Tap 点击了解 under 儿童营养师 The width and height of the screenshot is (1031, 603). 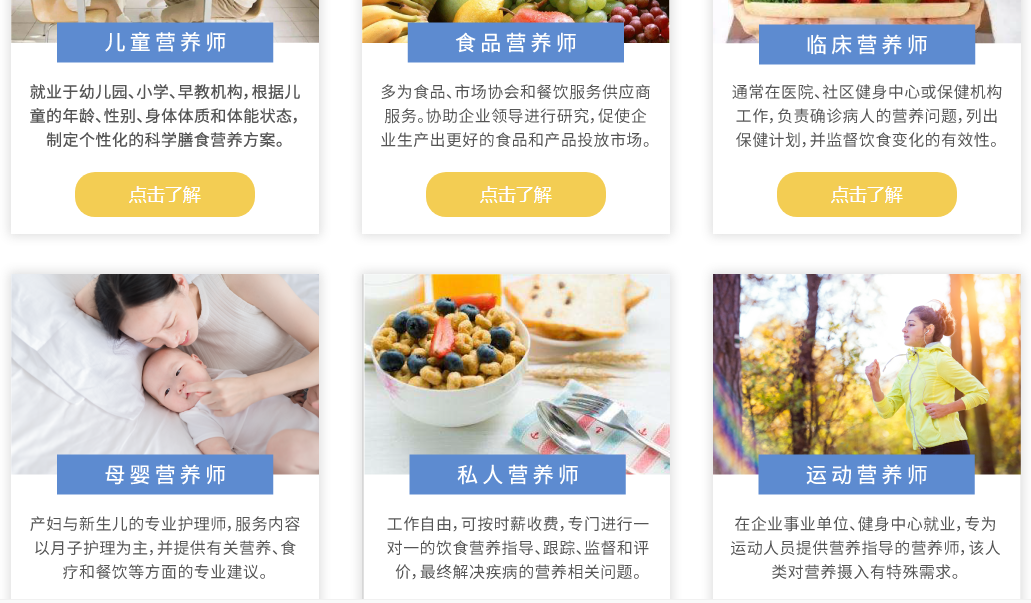[165, 194]
